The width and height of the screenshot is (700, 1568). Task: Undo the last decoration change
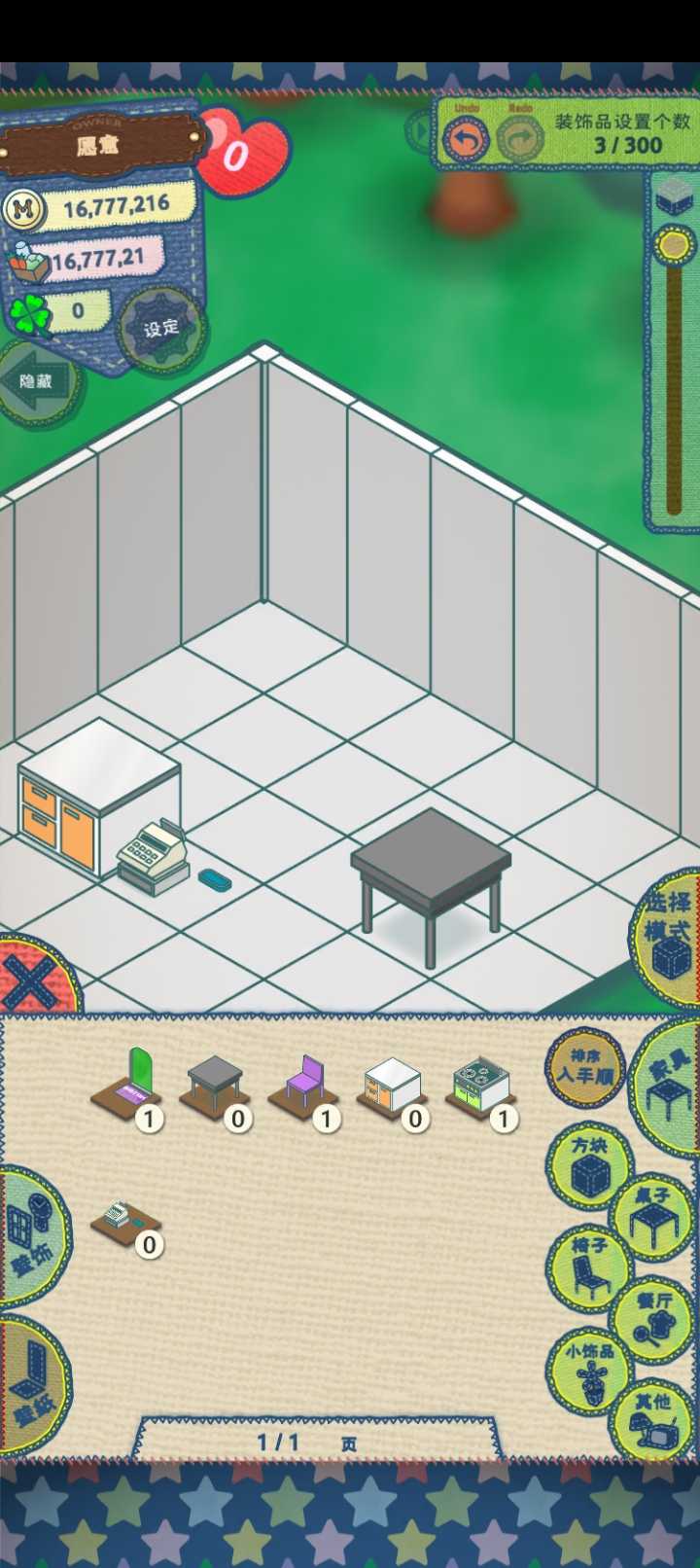pos(466,140)
